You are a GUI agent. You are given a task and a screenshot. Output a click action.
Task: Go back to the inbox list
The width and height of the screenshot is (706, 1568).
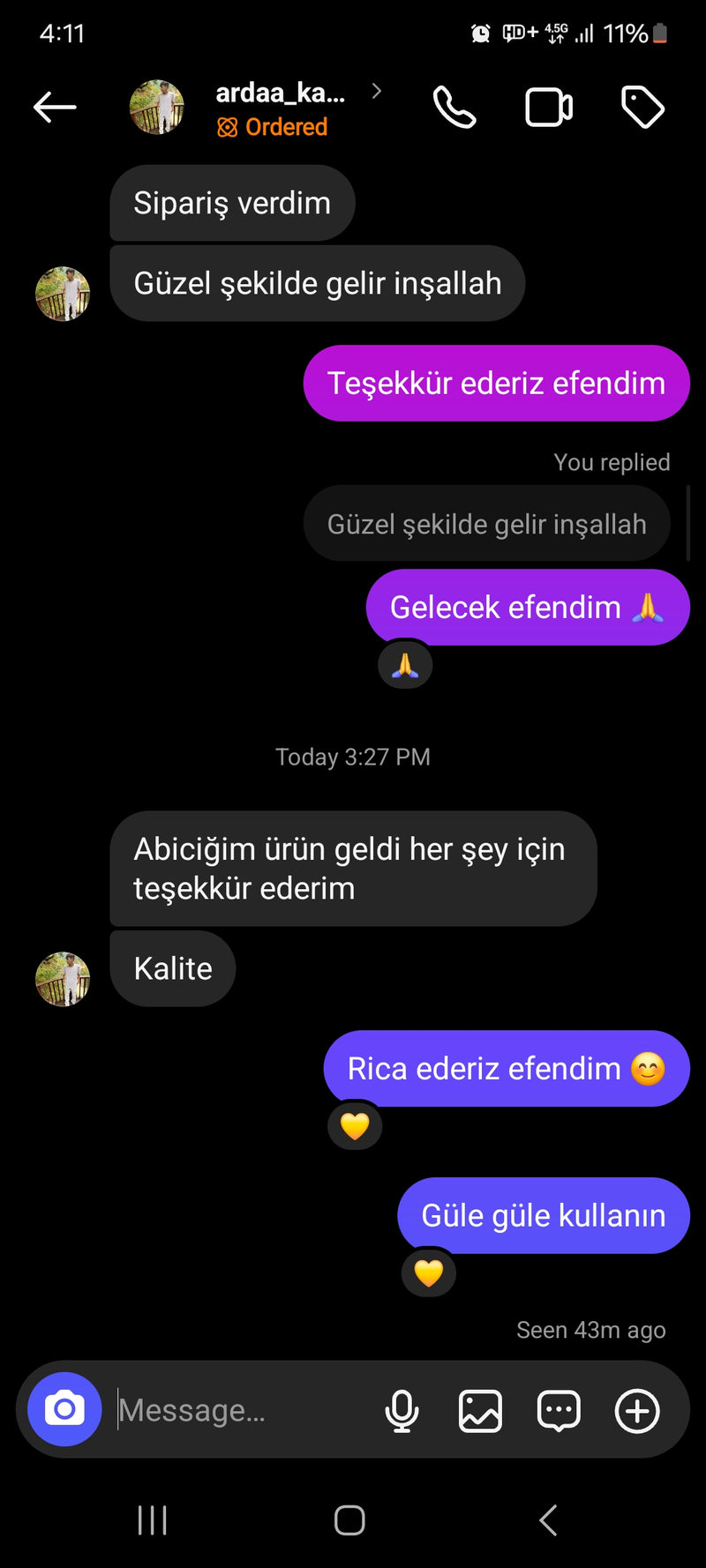click(55, 108)
